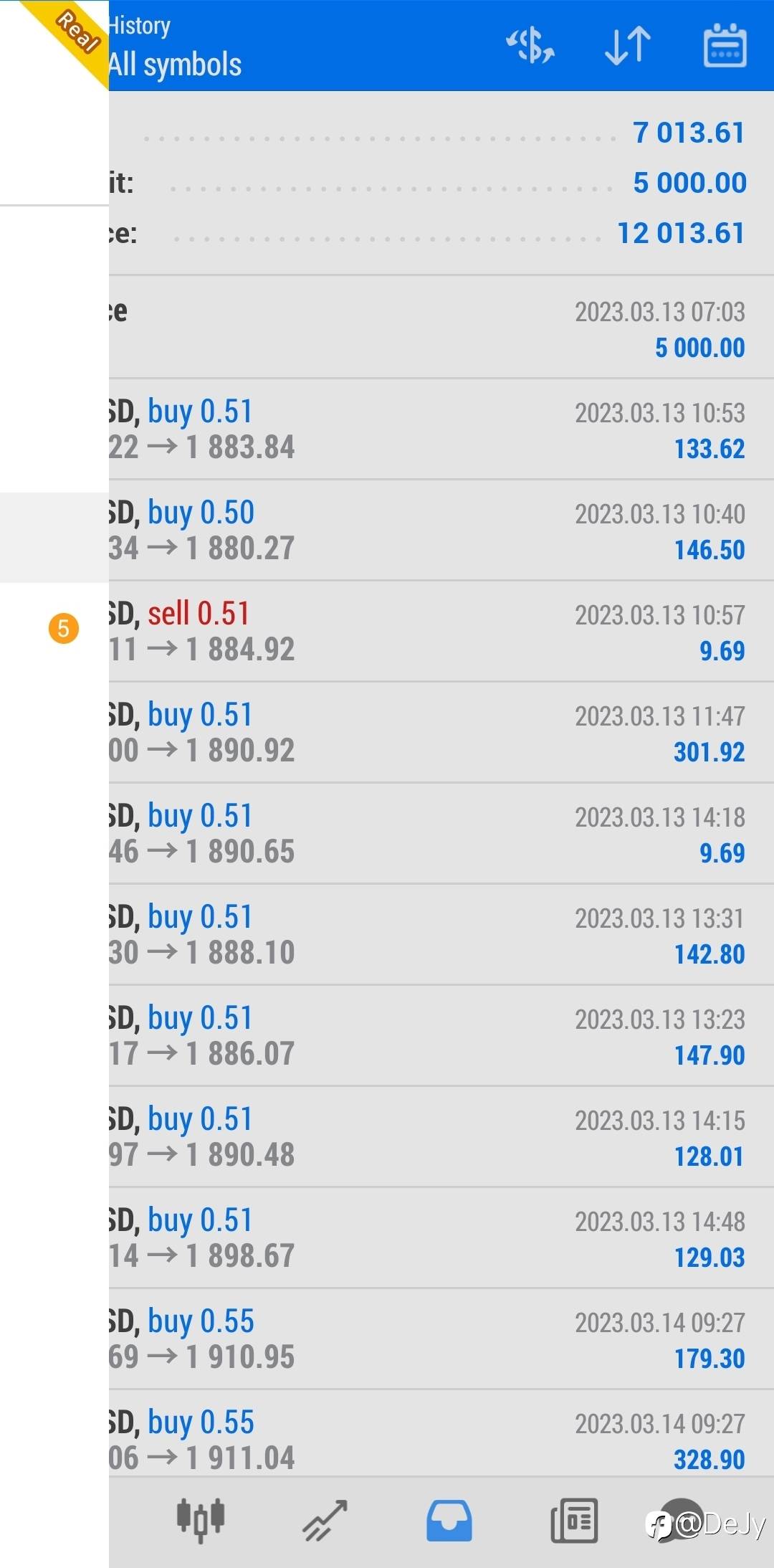Open the symbol filter currency icon
Image resolution: width=774 pixels, height=1568 pixels.
530,46
